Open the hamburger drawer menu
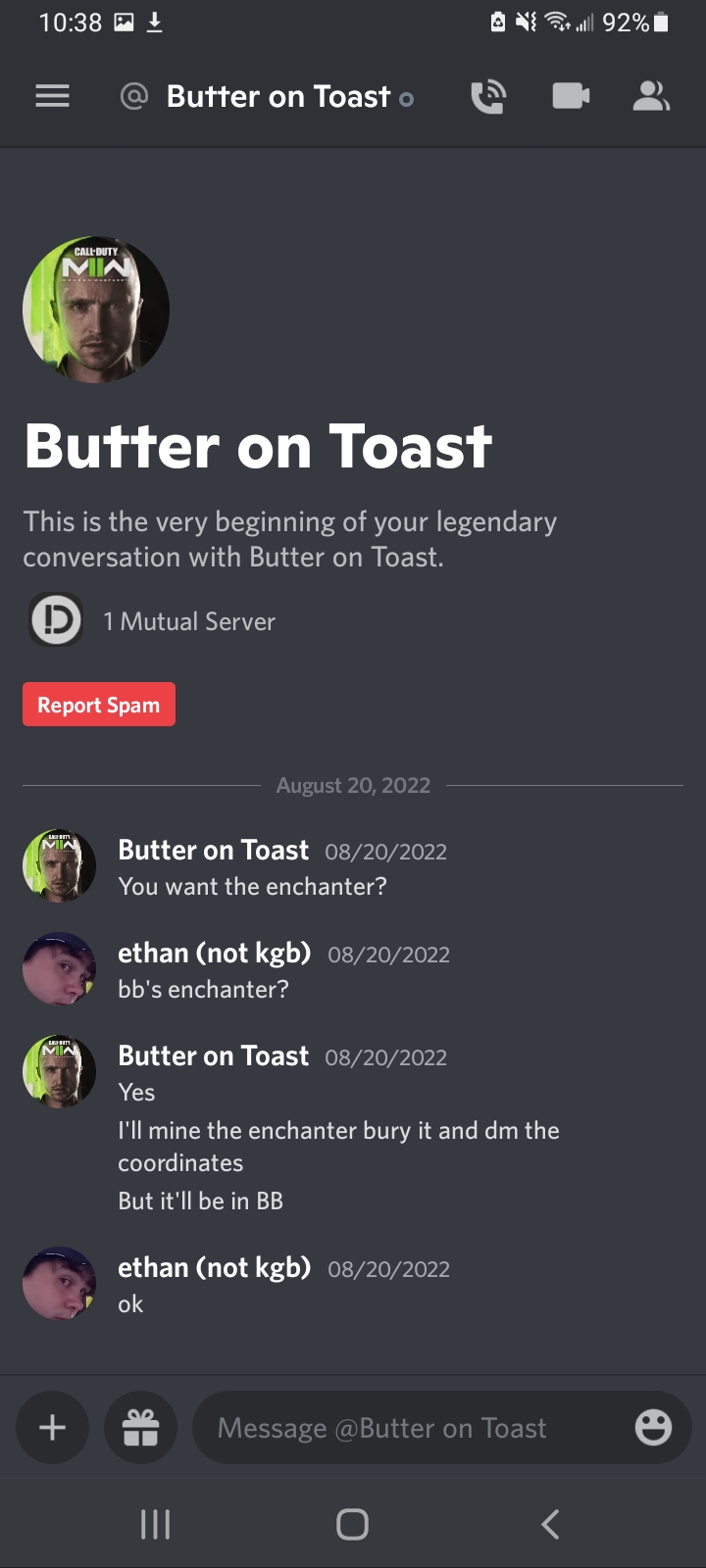Image resolution: width=706 pixels, height=1568 pixels. pos(52,96)
